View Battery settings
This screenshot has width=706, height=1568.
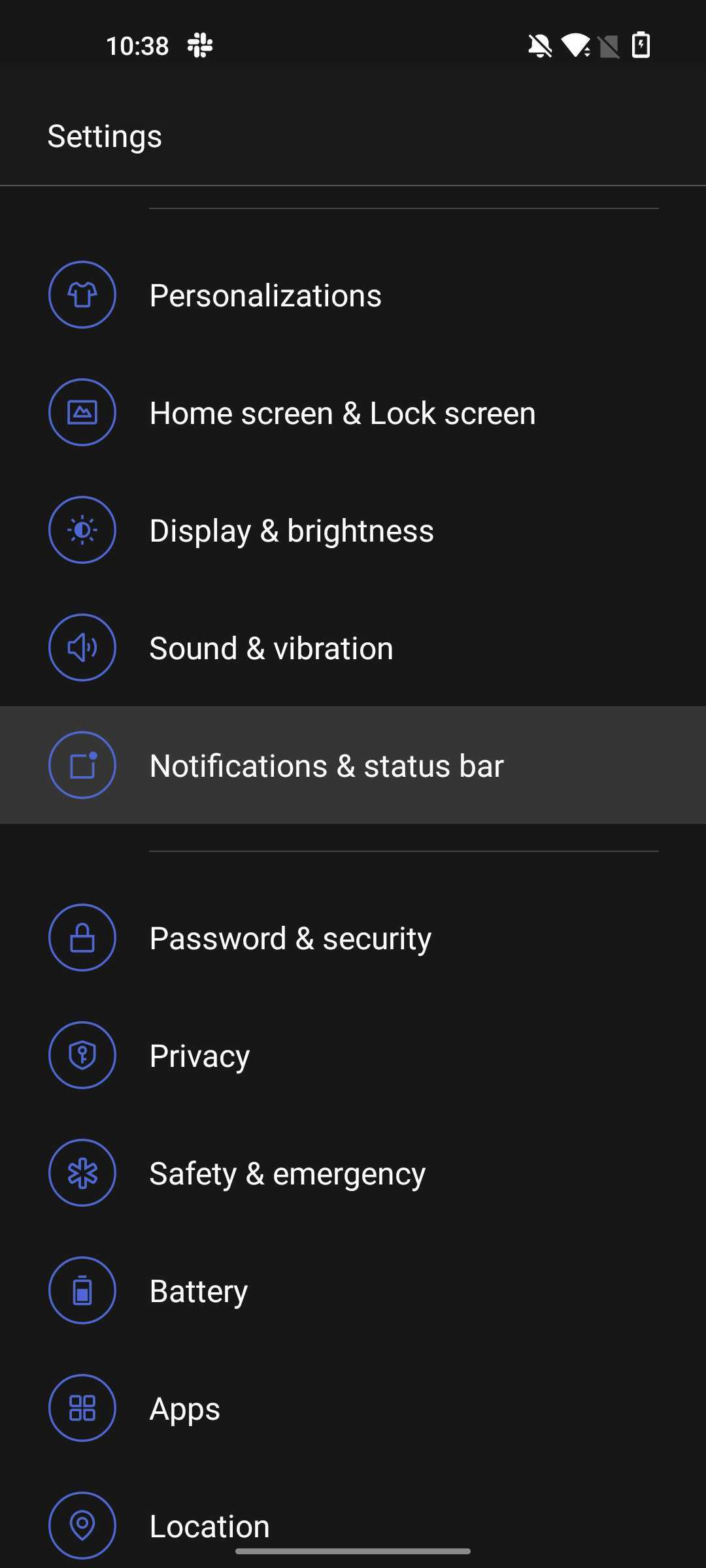(x=198, y=1291)
